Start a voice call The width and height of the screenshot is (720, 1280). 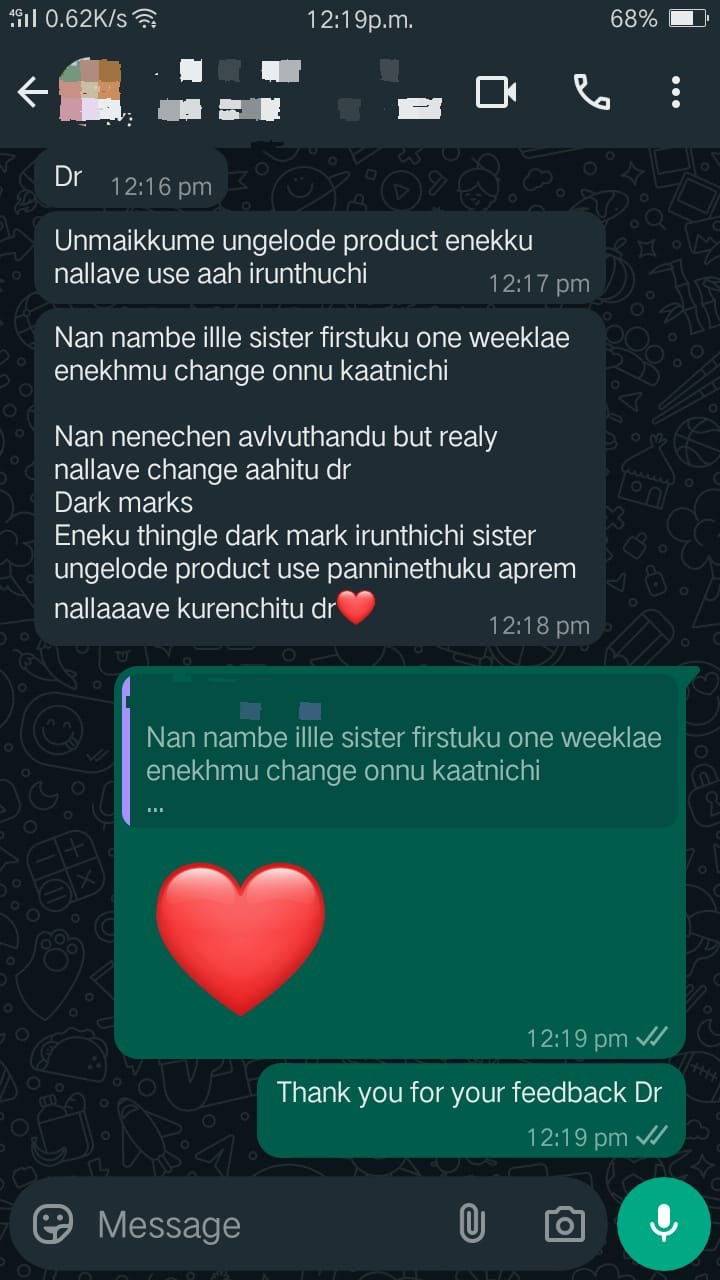pos(591,93)
